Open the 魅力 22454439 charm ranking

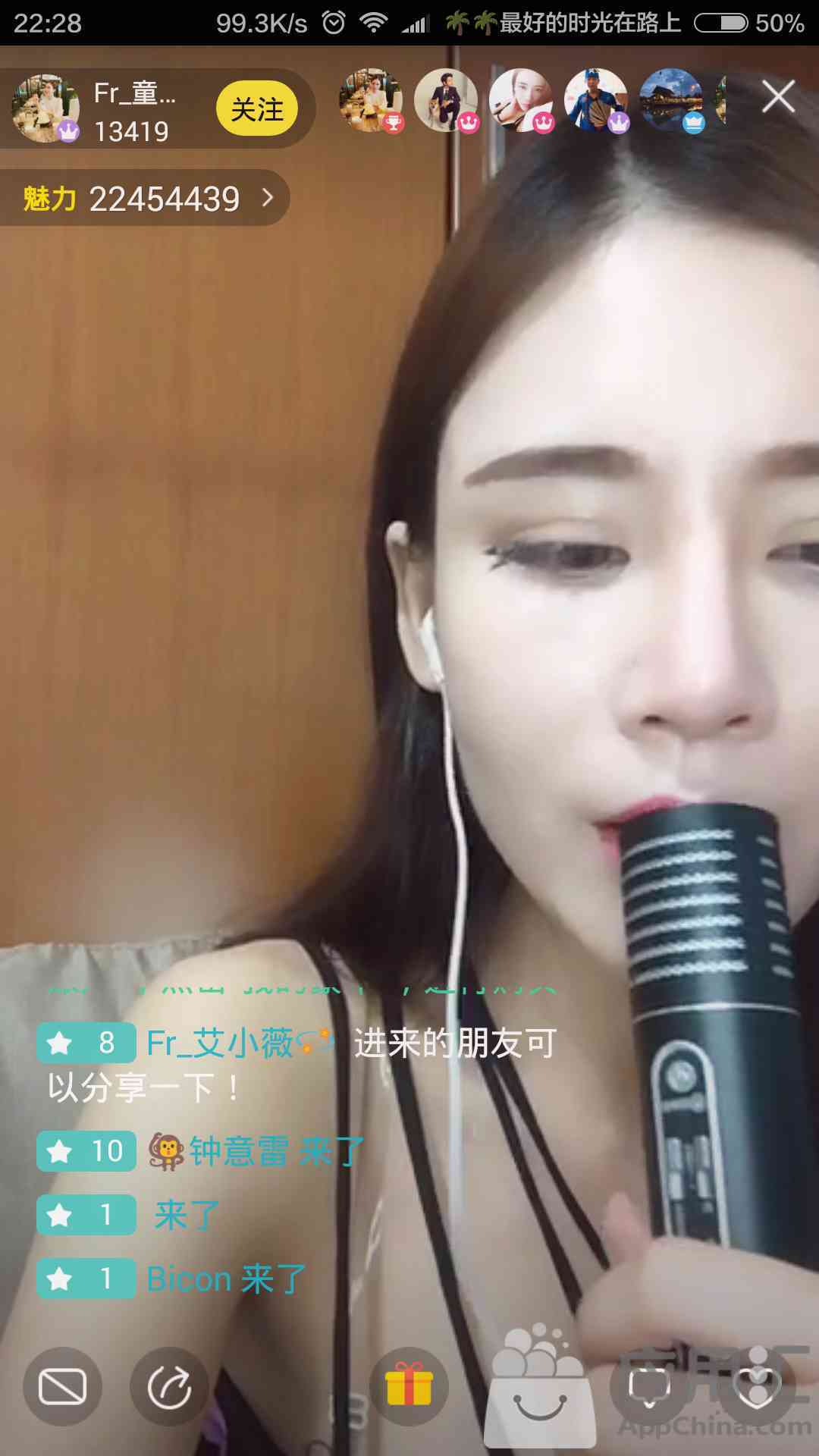(x=146, y=199)
